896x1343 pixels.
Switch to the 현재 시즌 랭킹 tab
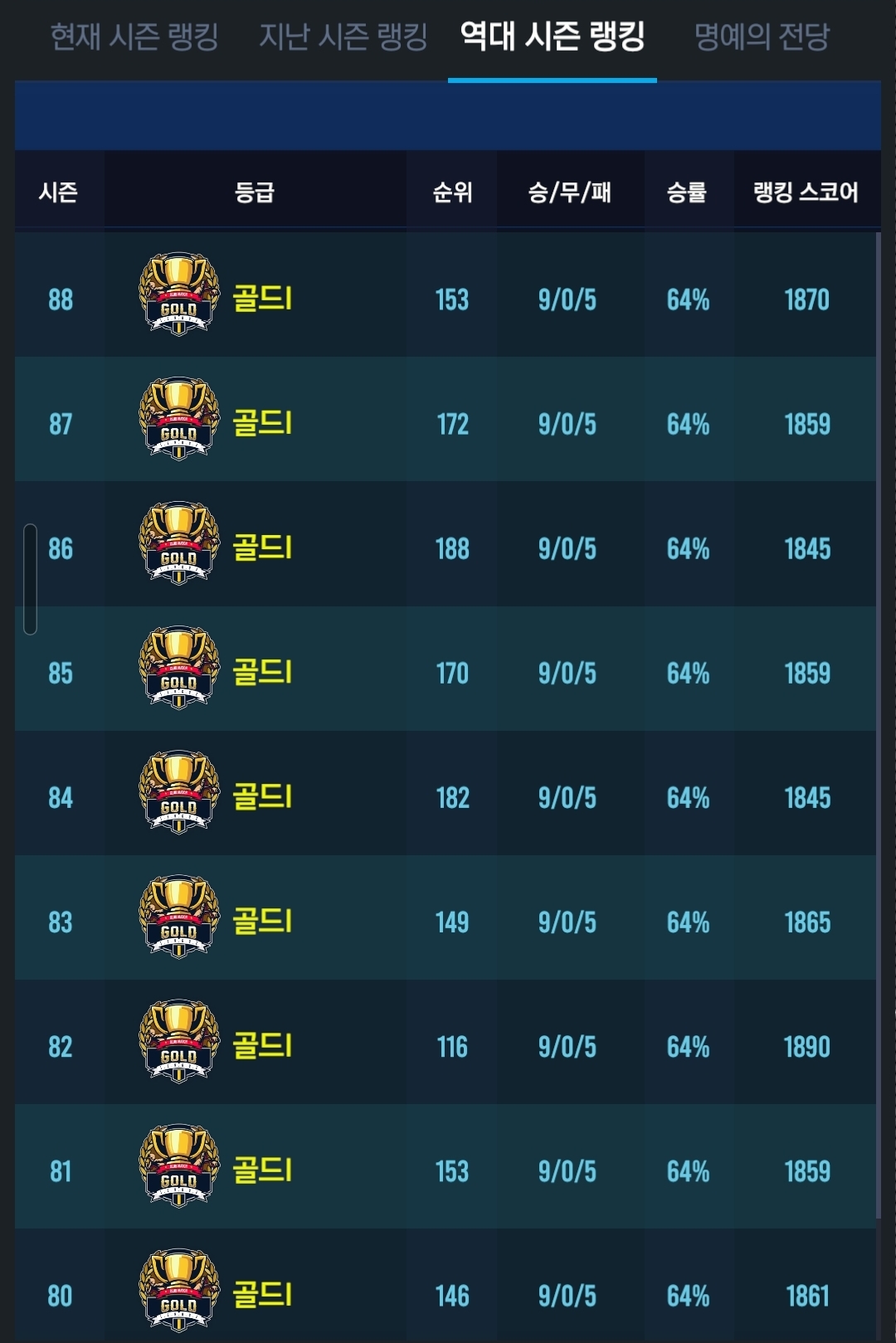coord(134,36)
